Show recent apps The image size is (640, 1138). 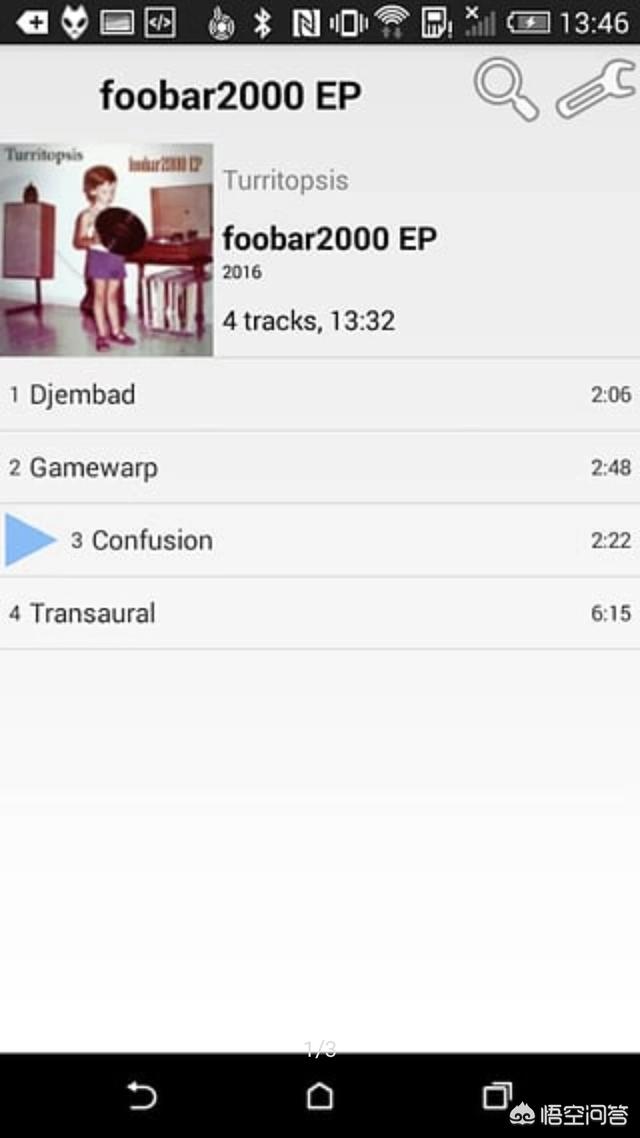point(497,1096)
